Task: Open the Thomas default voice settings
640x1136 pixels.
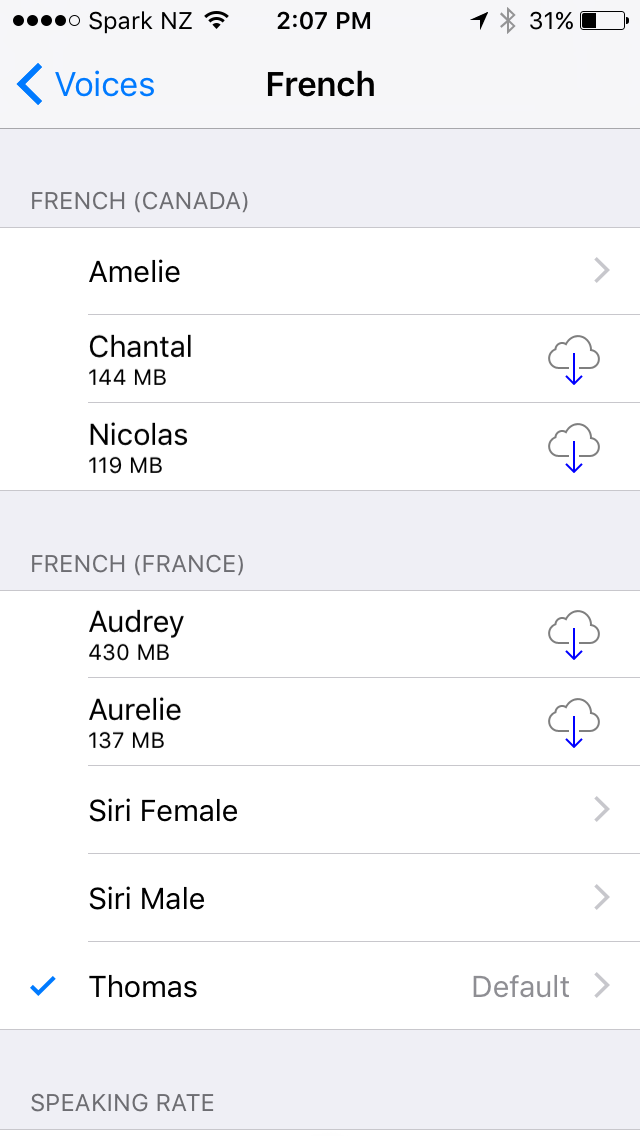Action: (320, 986)
